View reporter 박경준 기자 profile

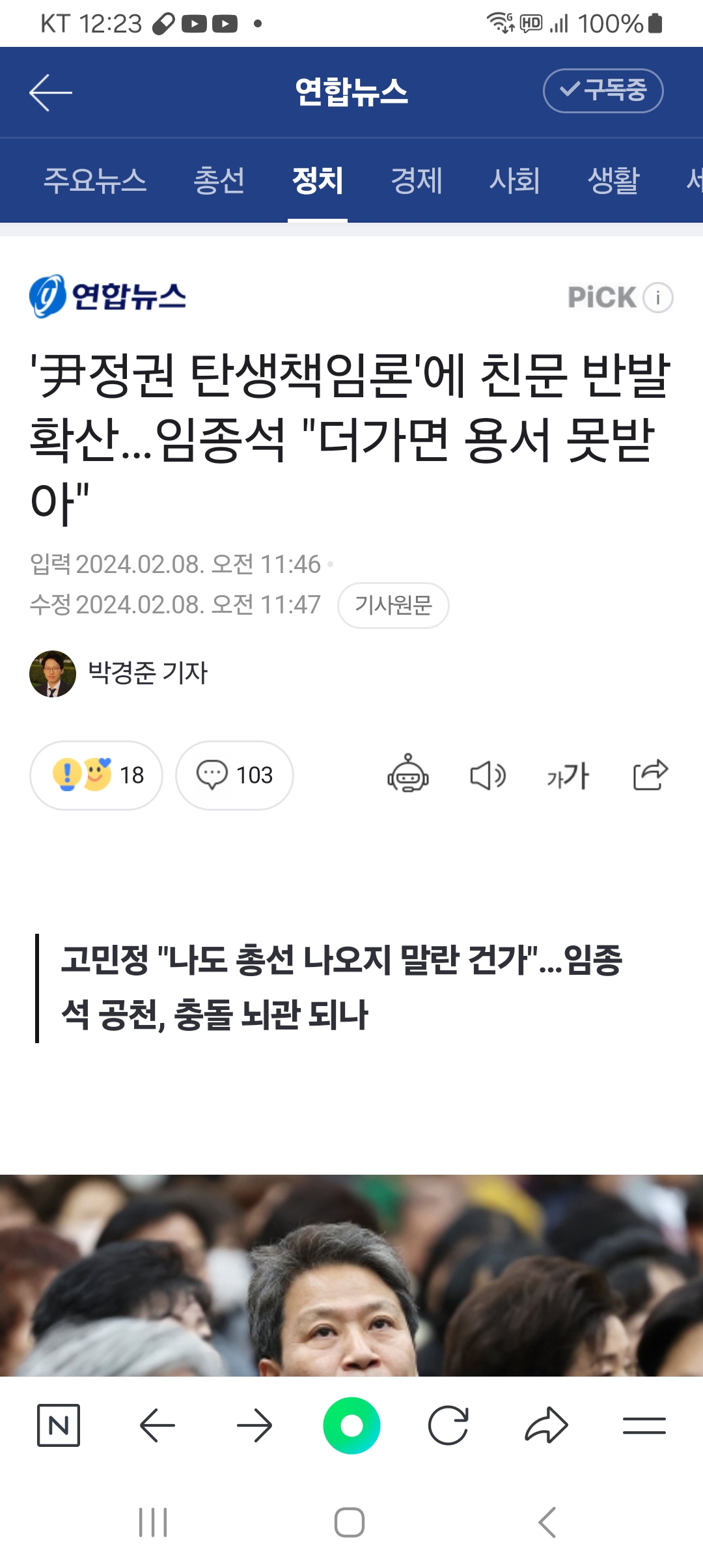coord(147,673)
